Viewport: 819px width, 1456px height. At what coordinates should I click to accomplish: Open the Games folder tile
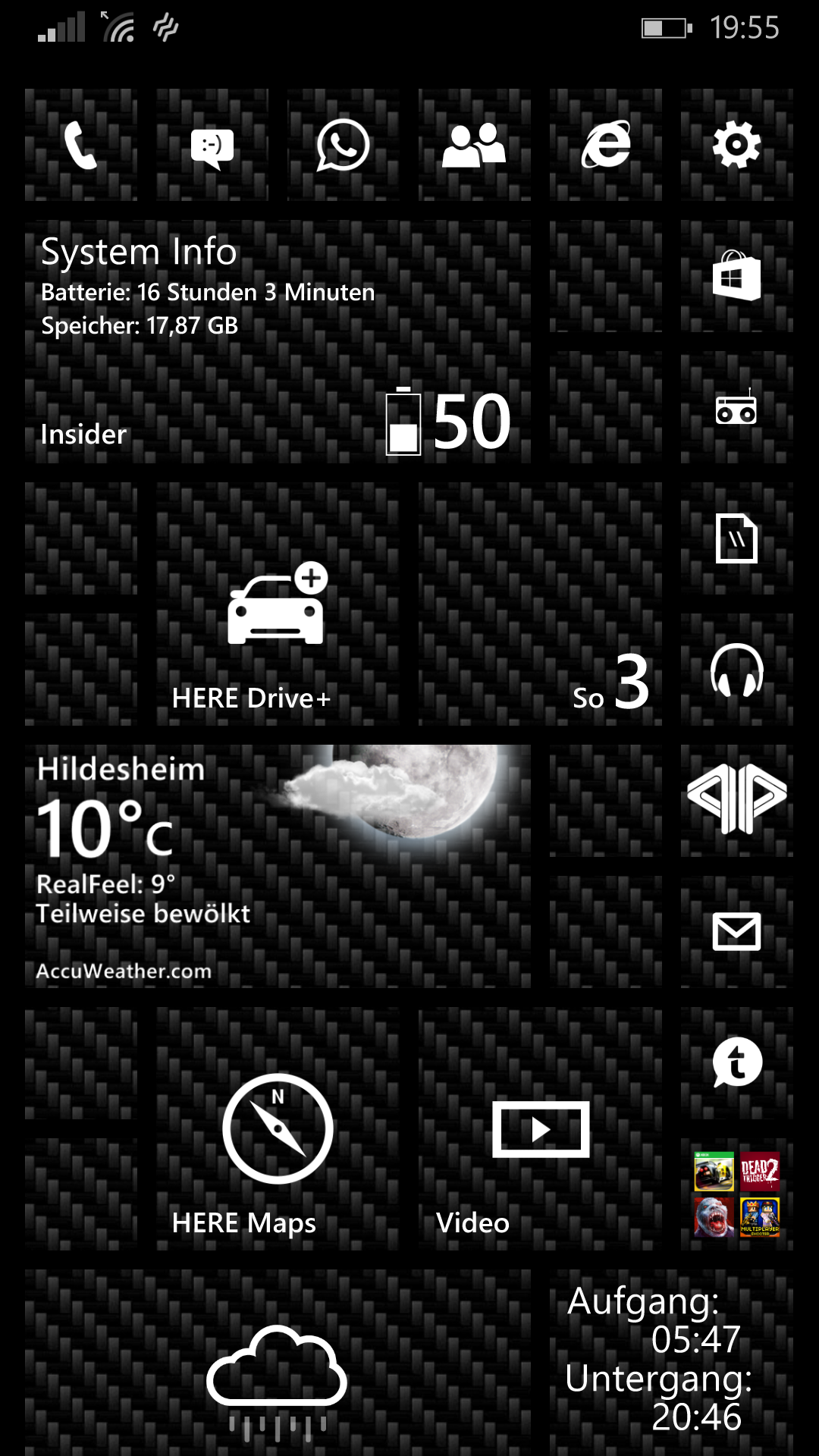coord(737,1194)
